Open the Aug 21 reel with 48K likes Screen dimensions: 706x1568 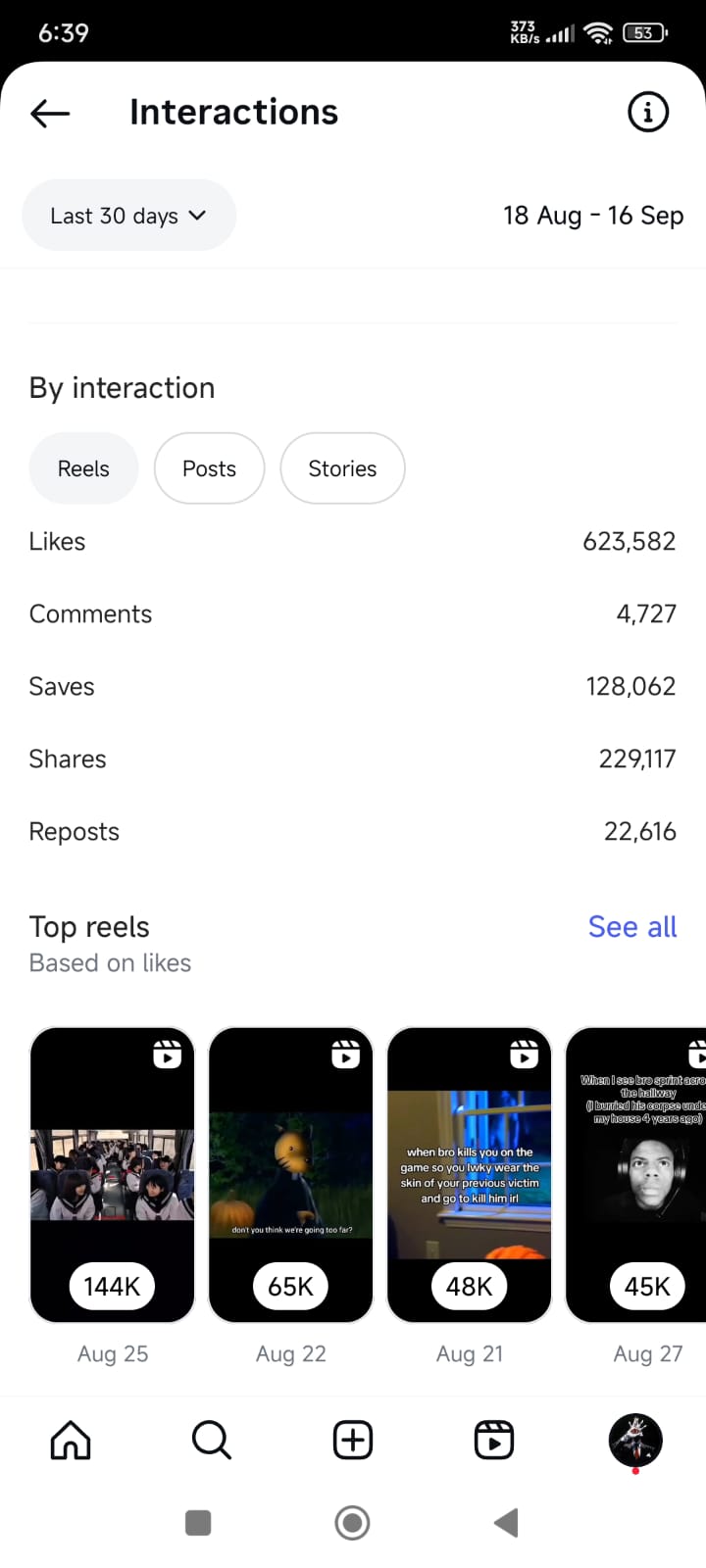[470, 1174]
